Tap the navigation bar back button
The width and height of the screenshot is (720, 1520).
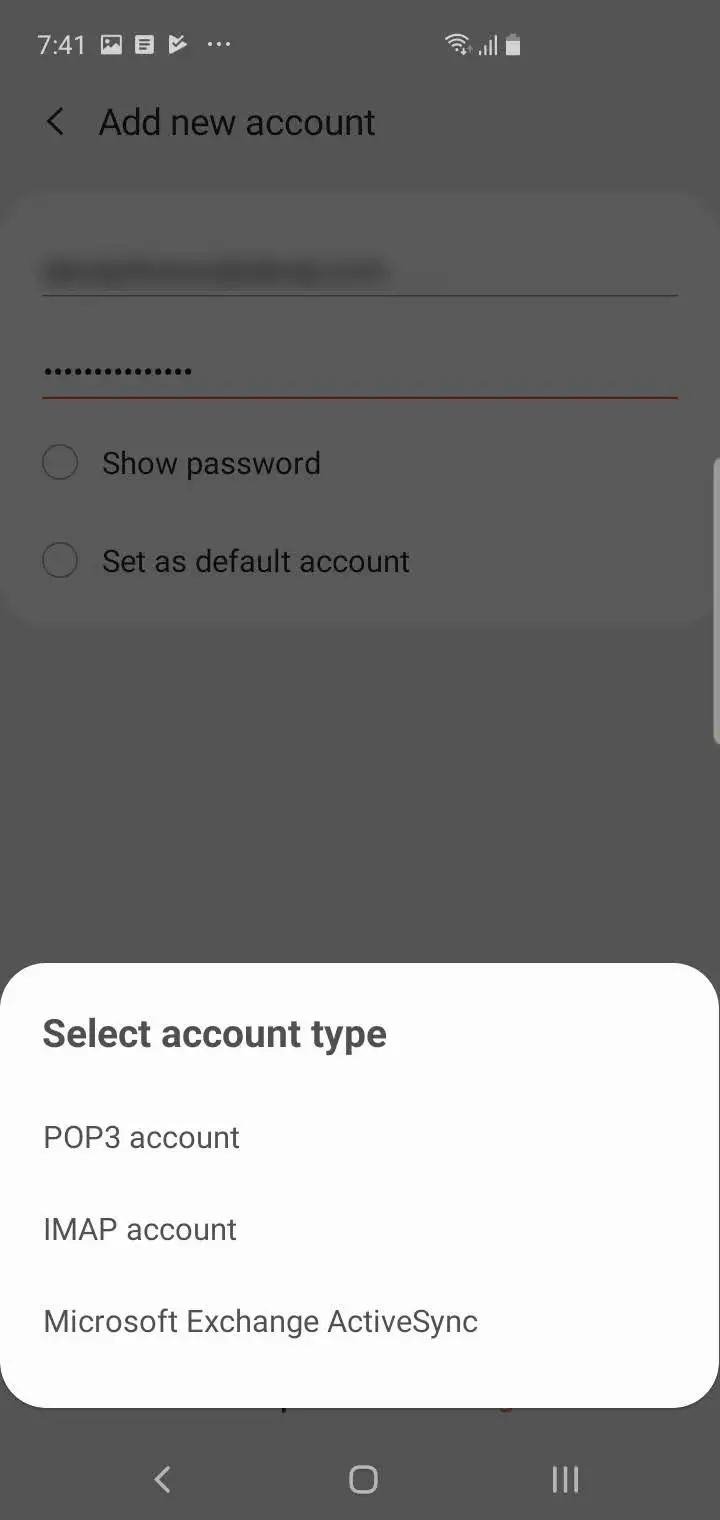(162, 1479)
